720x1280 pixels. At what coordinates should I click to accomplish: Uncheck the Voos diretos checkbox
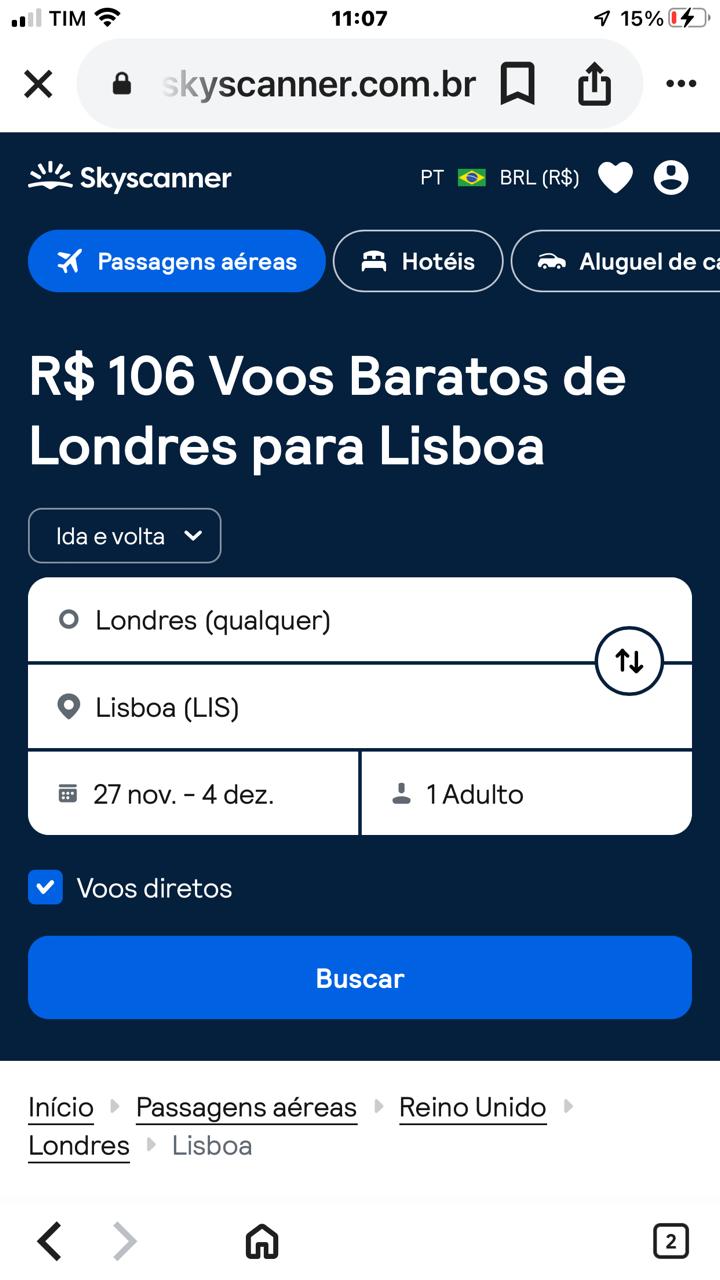click(46, 888)
